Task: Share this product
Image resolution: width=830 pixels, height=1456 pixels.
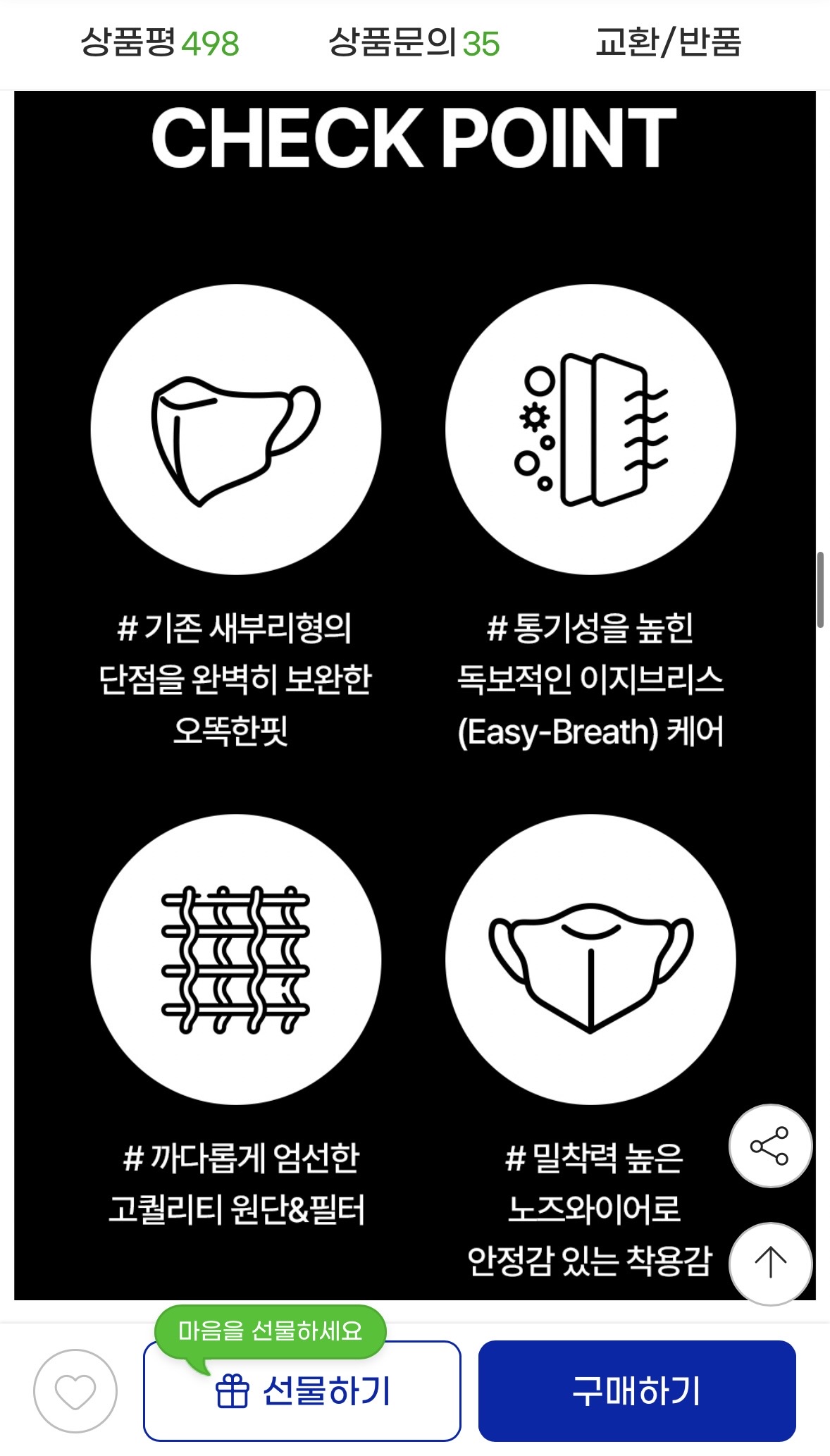Action: 770,1146
